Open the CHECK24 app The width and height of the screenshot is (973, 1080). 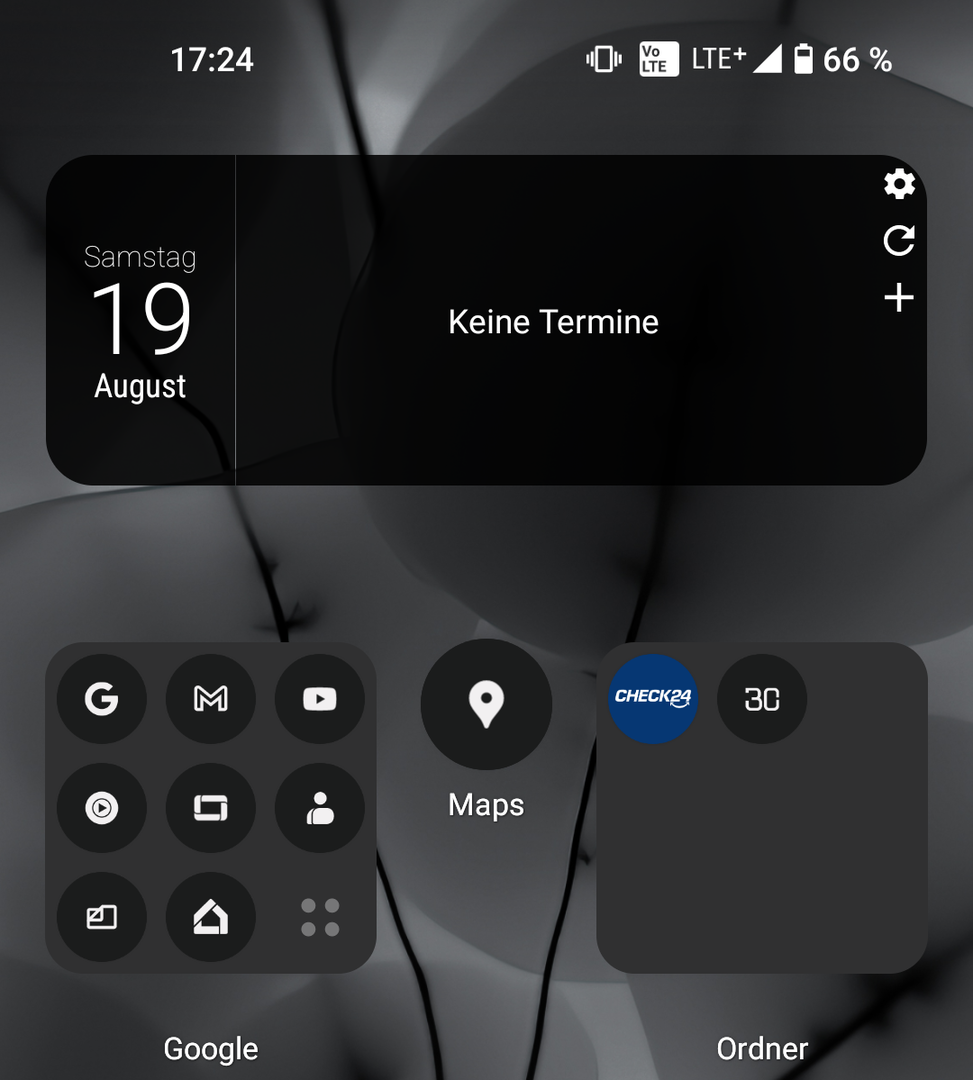coord(653,699)
